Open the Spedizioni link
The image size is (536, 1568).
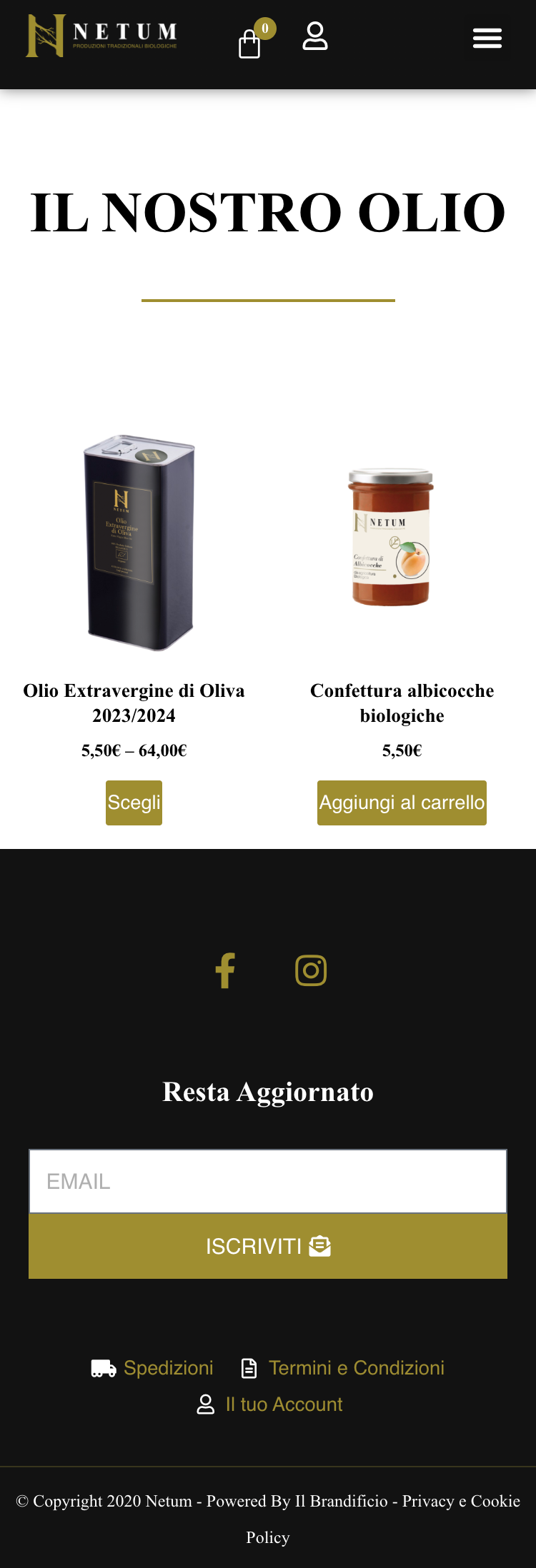point(168,1368)
